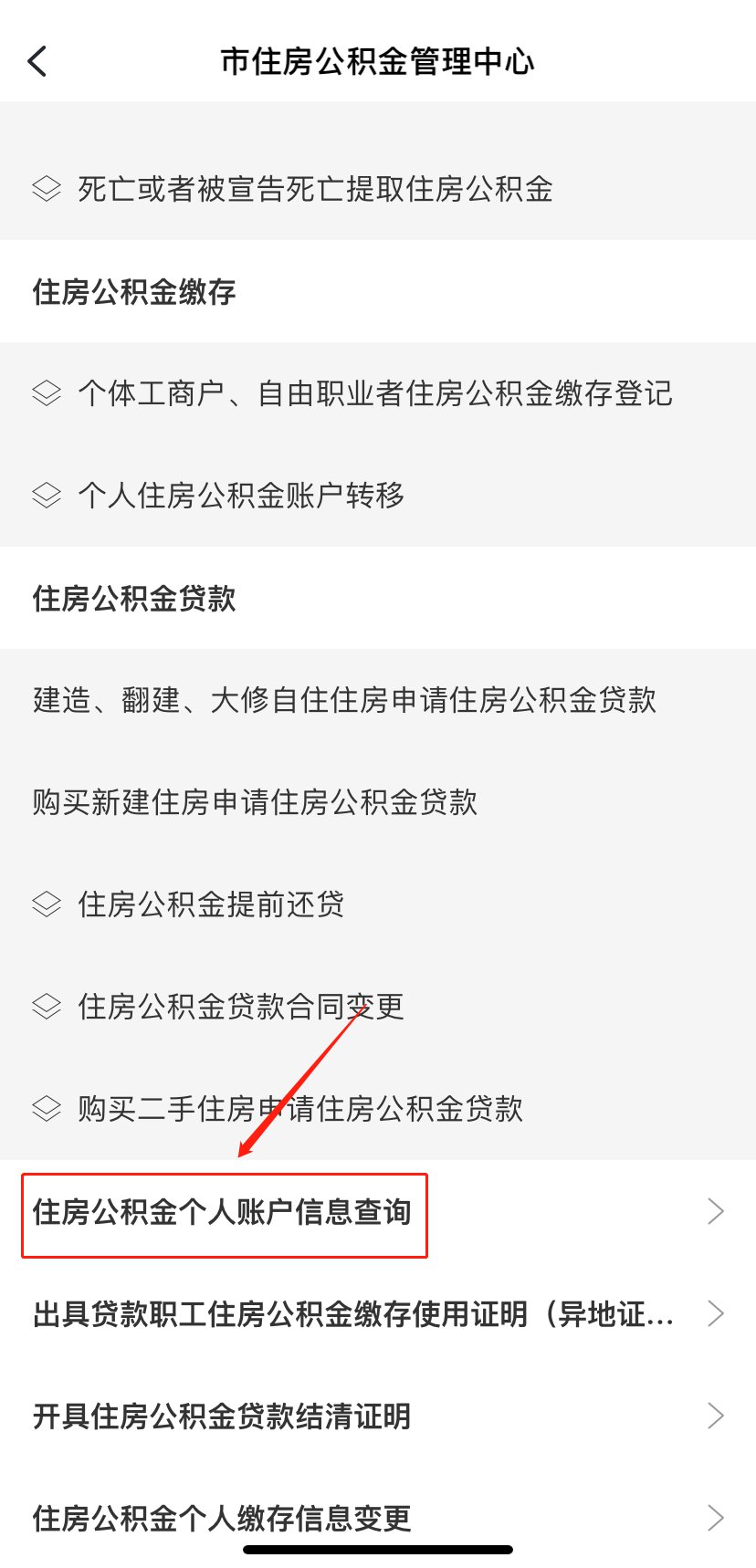Expand 住房公积金个人缴存信息变更 row
756x1568 pixels.
pyautogui.click(x=378, y=1517)
